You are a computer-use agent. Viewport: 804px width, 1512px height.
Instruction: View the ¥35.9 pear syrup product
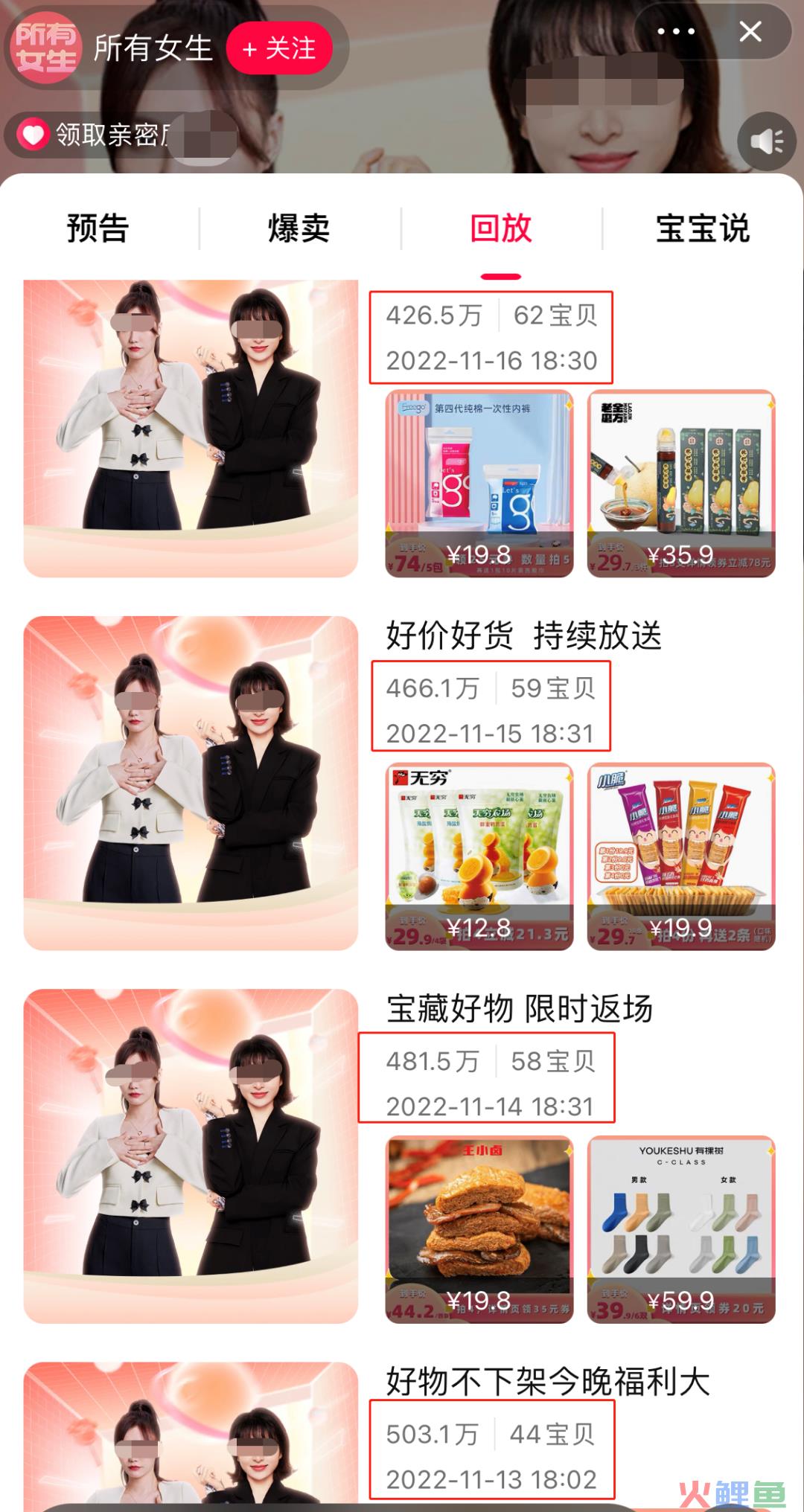pyautogui.click(x=681, y=484)
